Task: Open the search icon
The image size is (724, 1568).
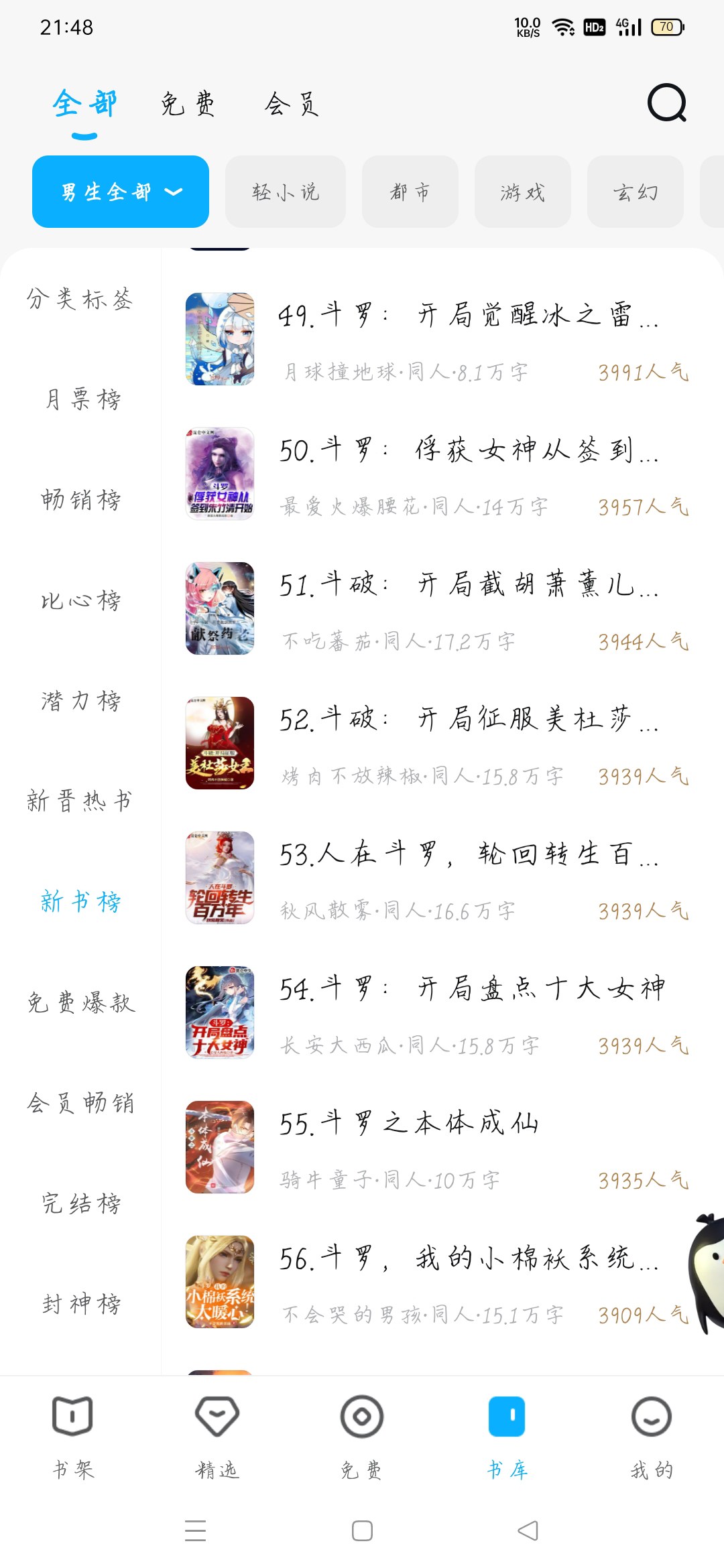Action: (667, 103)
